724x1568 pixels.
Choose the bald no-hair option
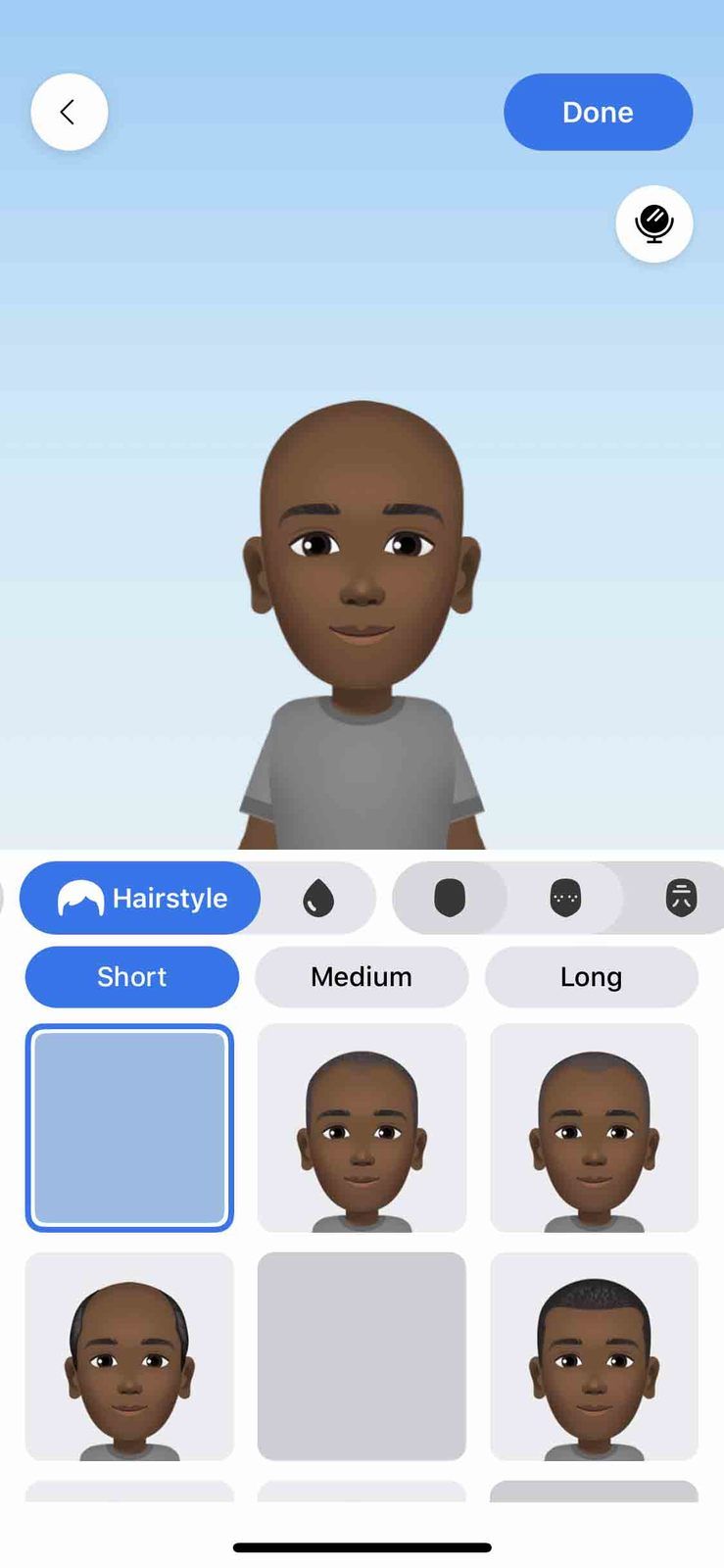(129, 1128)
